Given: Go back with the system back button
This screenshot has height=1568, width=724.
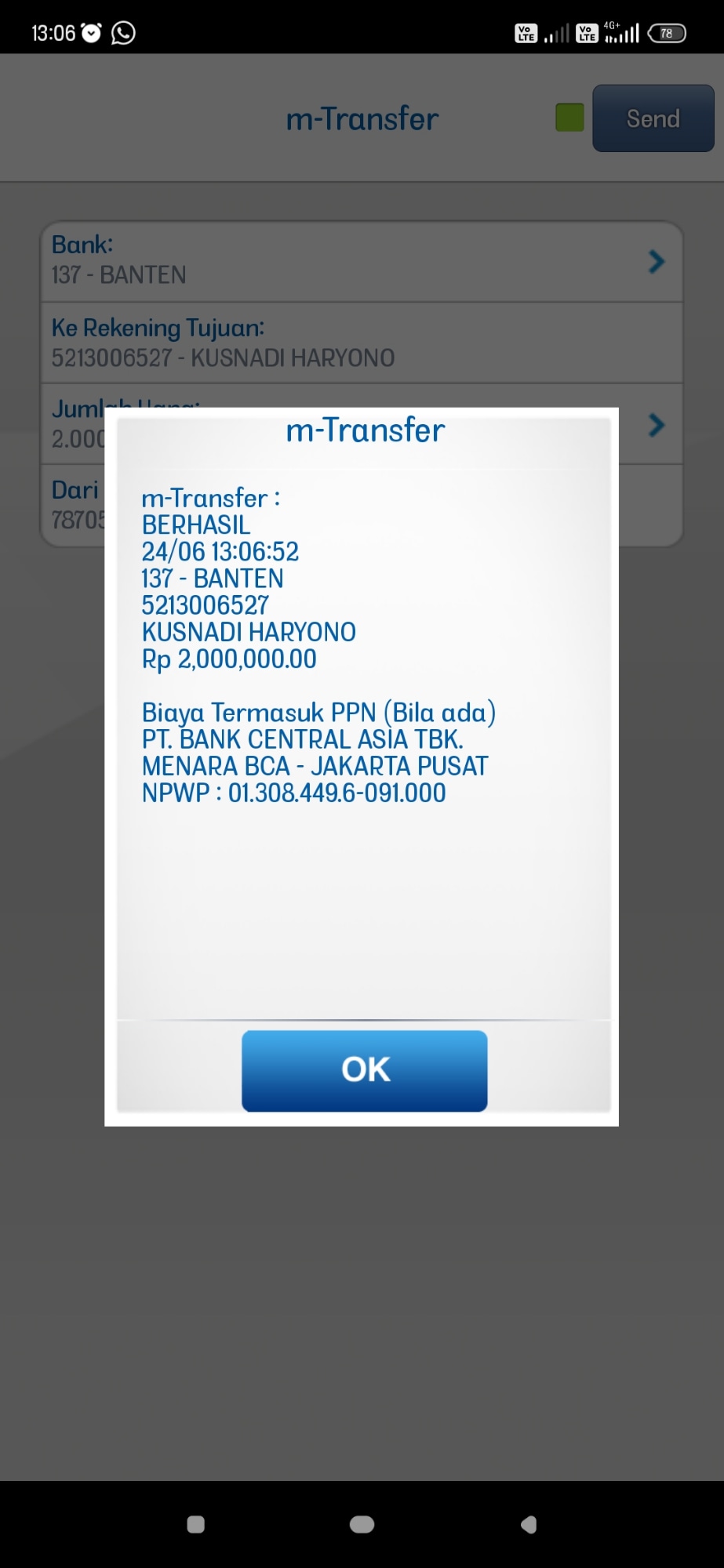Looking at the screenshot, I should click(x=529, y=1524).
